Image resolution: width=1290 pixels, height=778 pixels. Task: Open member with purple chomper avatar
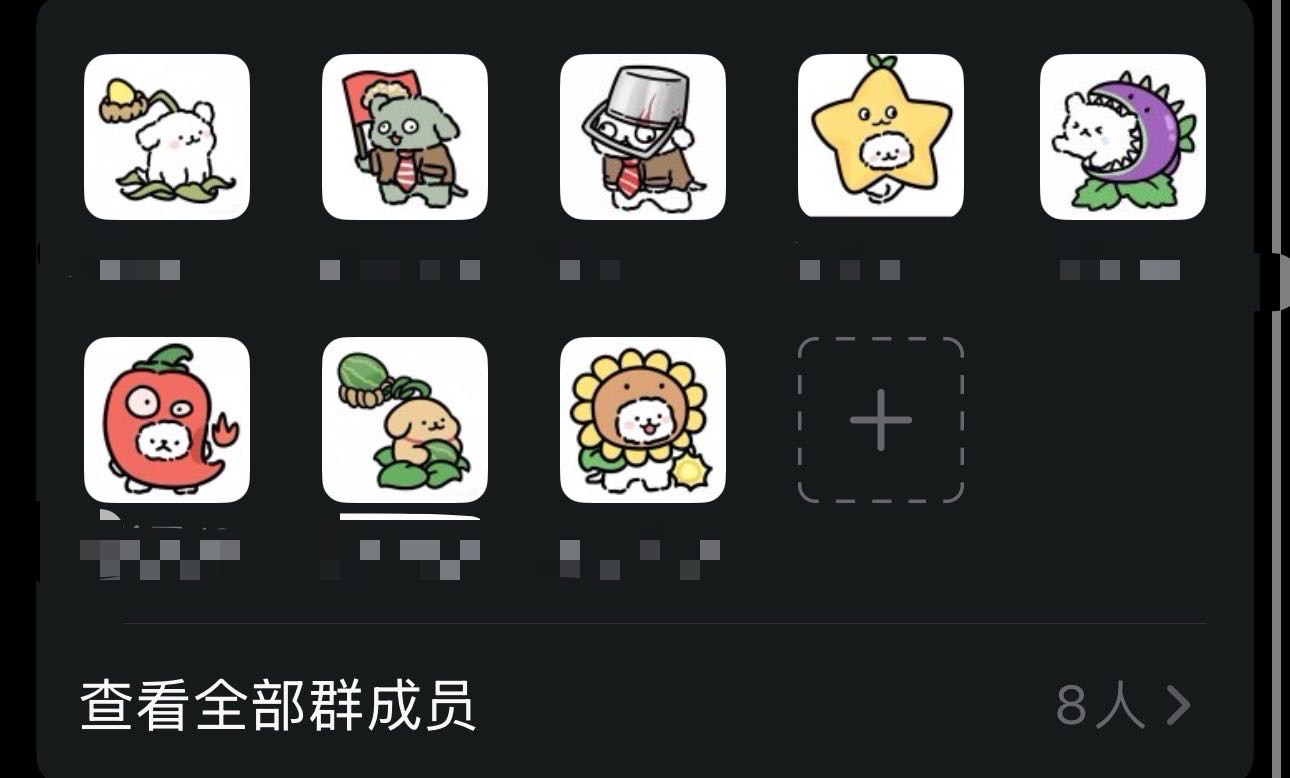(1122, 137)
